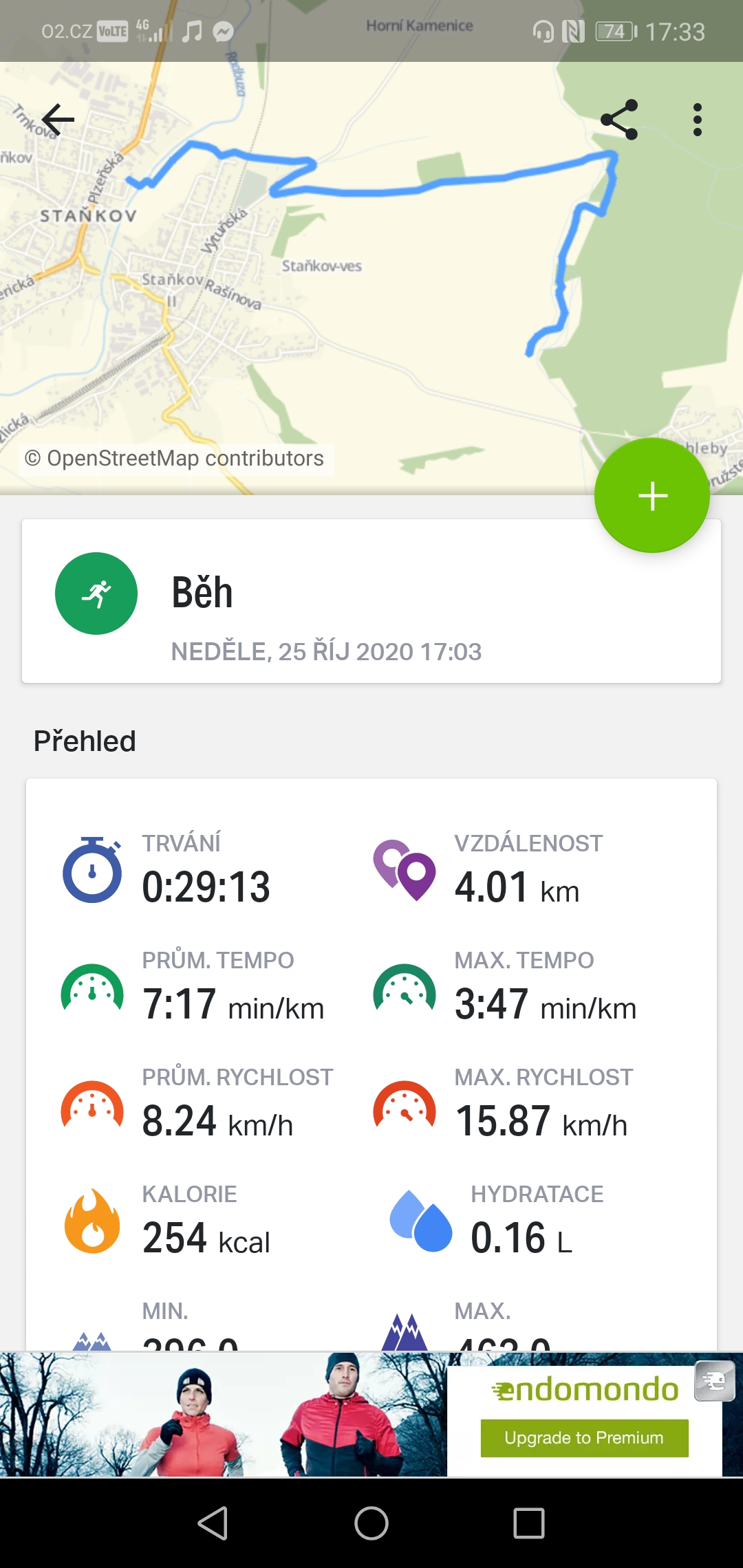This screenshot has height=1568, width=743.
Task: Open the three-dot overflow menu
Action: [x=698, y=120]
